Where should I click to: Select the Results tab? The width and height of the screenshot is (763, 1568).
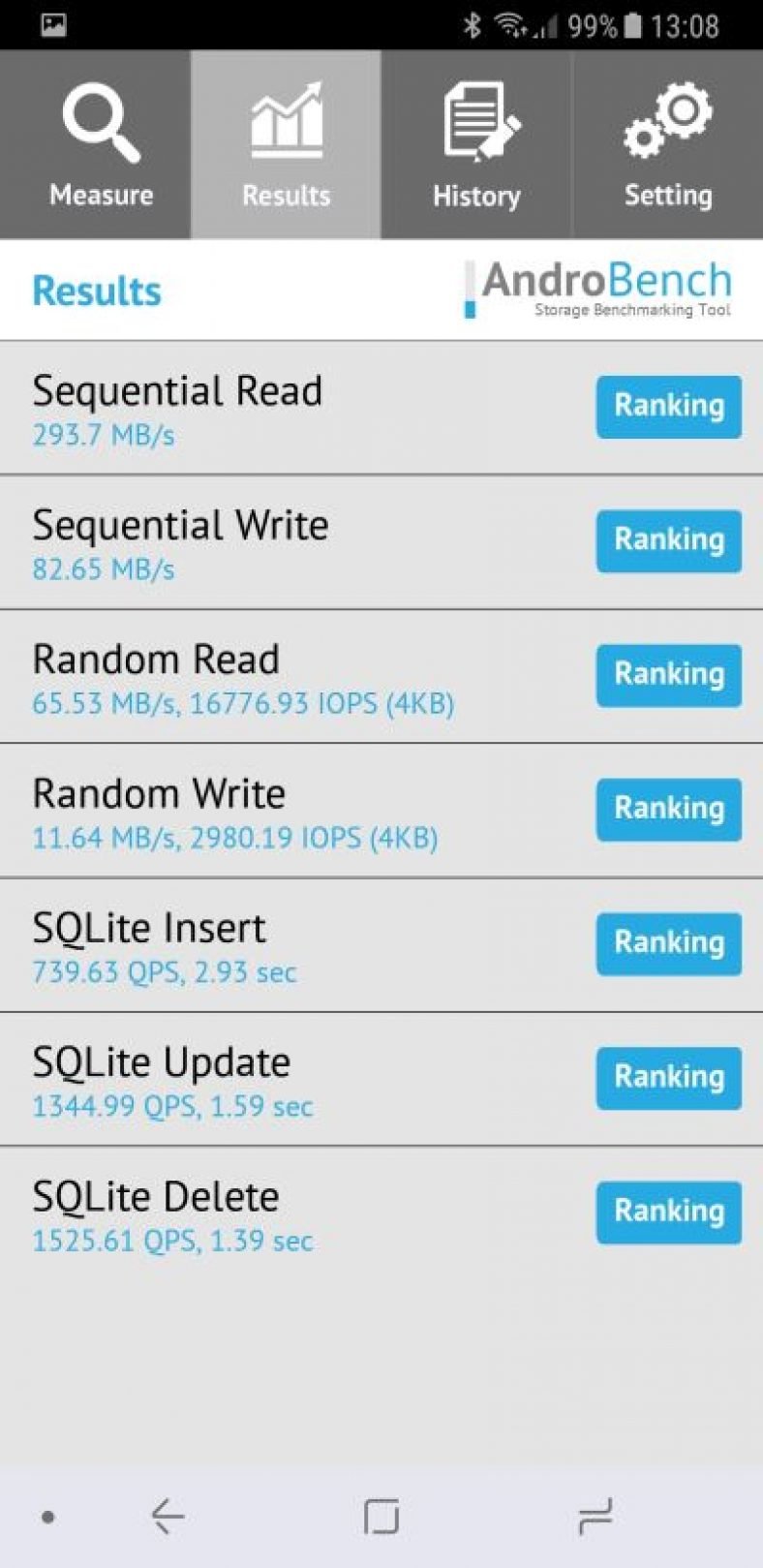[x=286, y=144]
